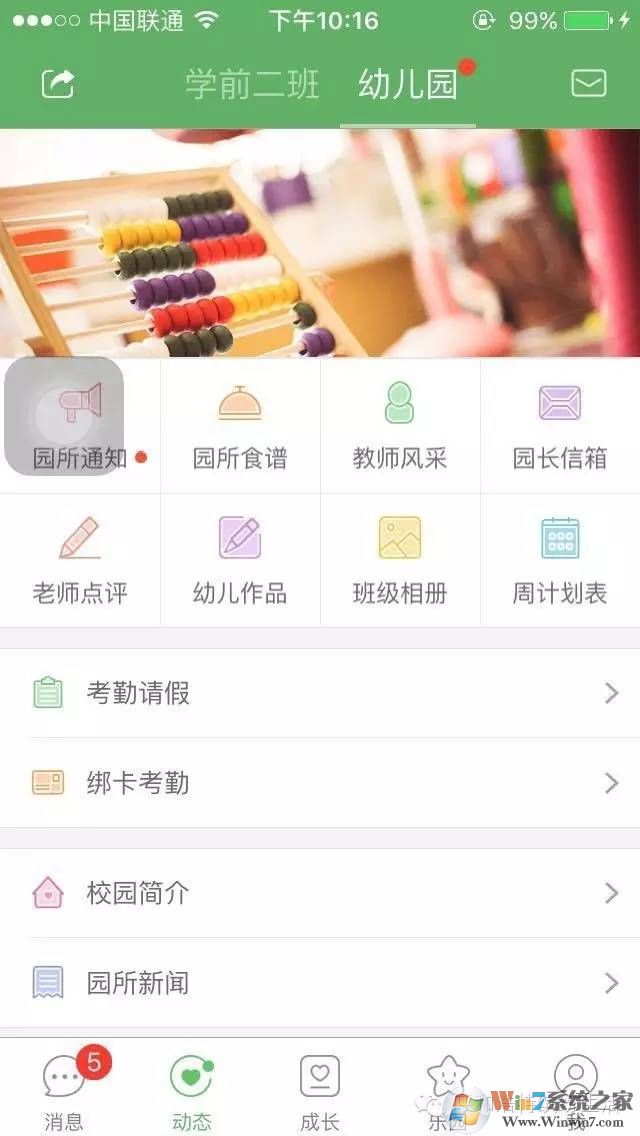Viewport: 640px width, 1136px height.
Task: Open the 园长信箱 mailbox
Action: [560, 427]
